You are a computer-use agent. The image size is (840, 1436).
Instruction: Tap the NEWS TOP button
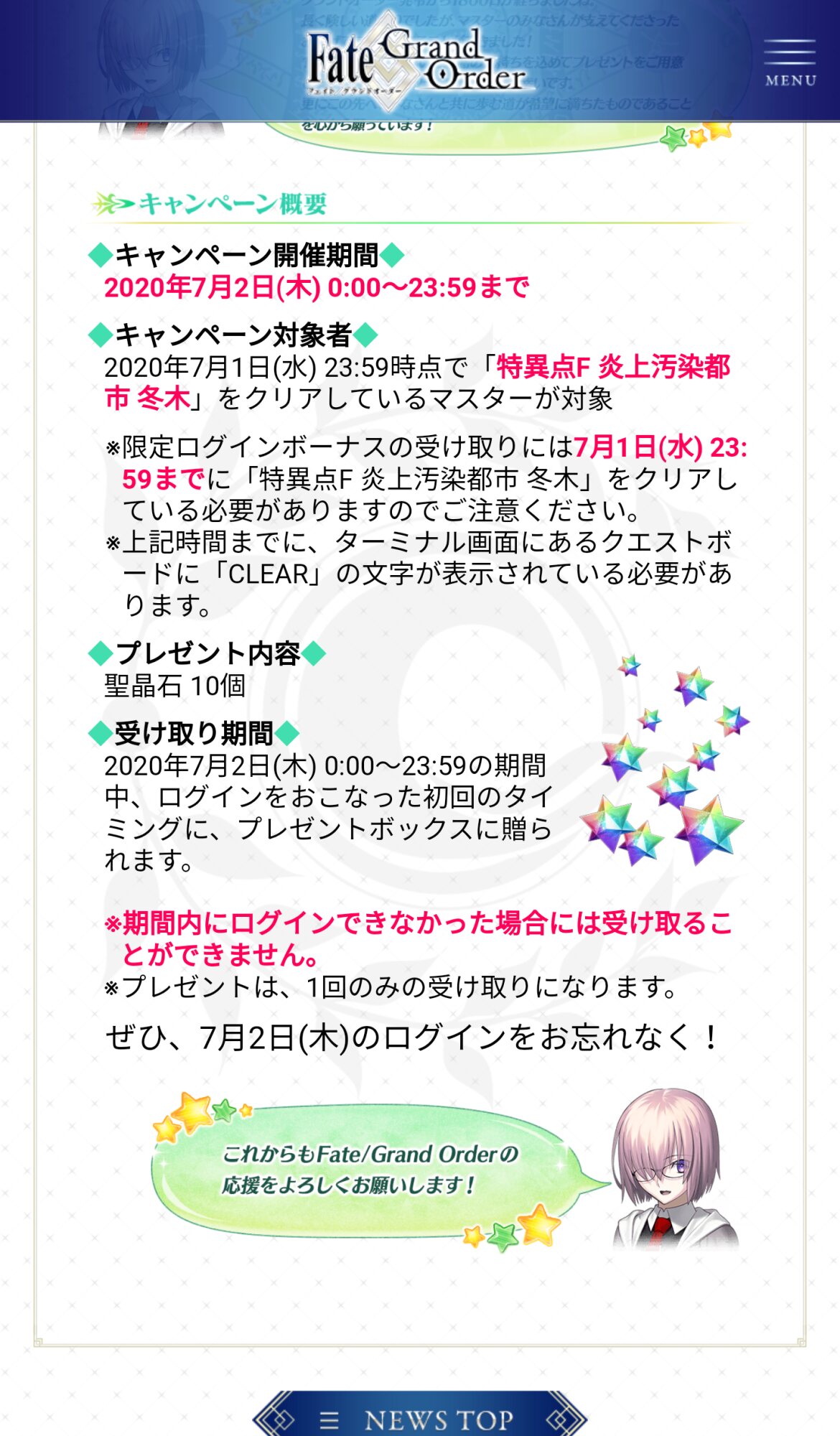click(420, 1418)
